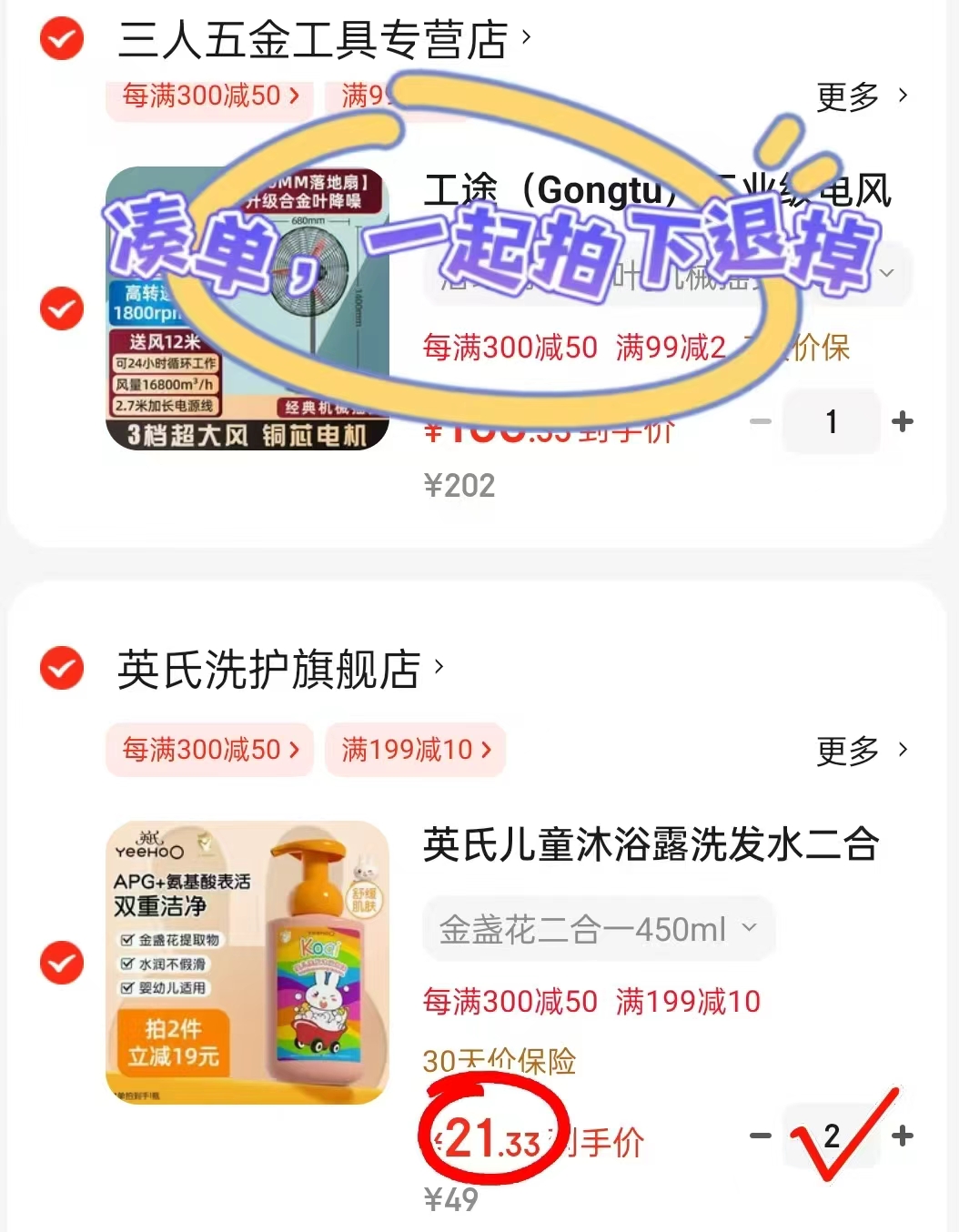
Task: Decrease fan quantity with the minus icon
Action: 761,421
